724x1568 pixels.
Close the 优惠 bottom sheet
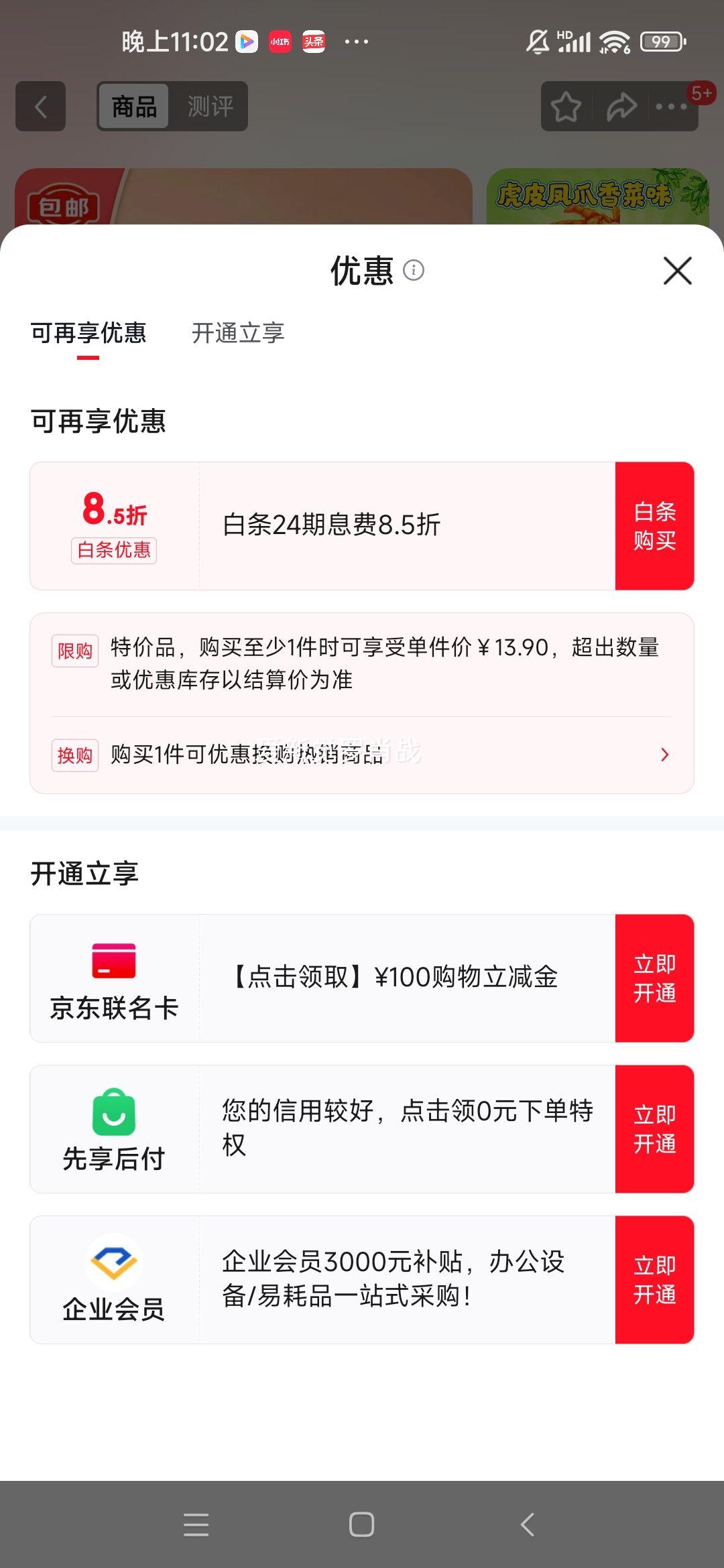677,271
